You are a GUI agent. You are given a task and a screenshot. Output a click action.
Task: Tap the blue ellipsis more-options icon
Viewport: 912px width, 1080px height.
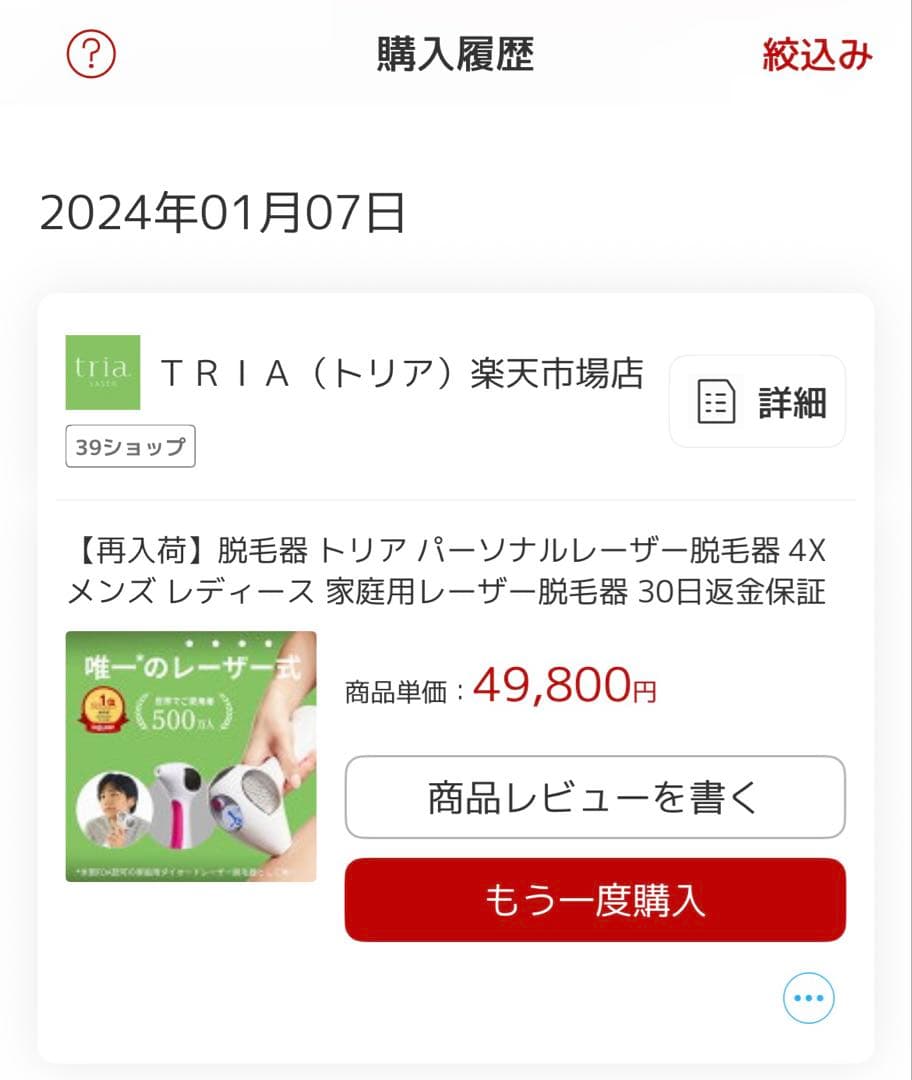pyautogui.click(x=808, y=997)
